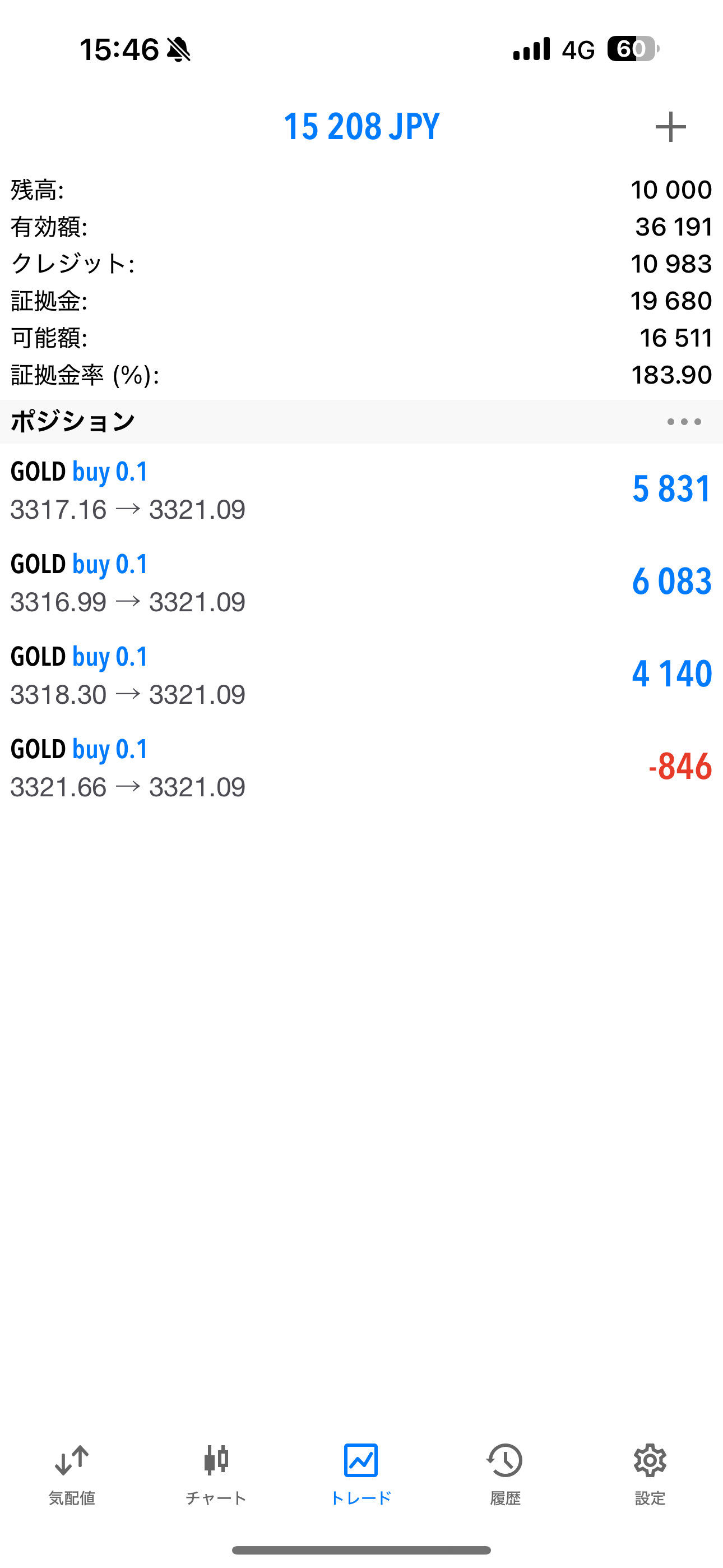Select the losing GOLD position at 3321.66
Screen dimensions: 723x1568
click(x=361, y=768)
